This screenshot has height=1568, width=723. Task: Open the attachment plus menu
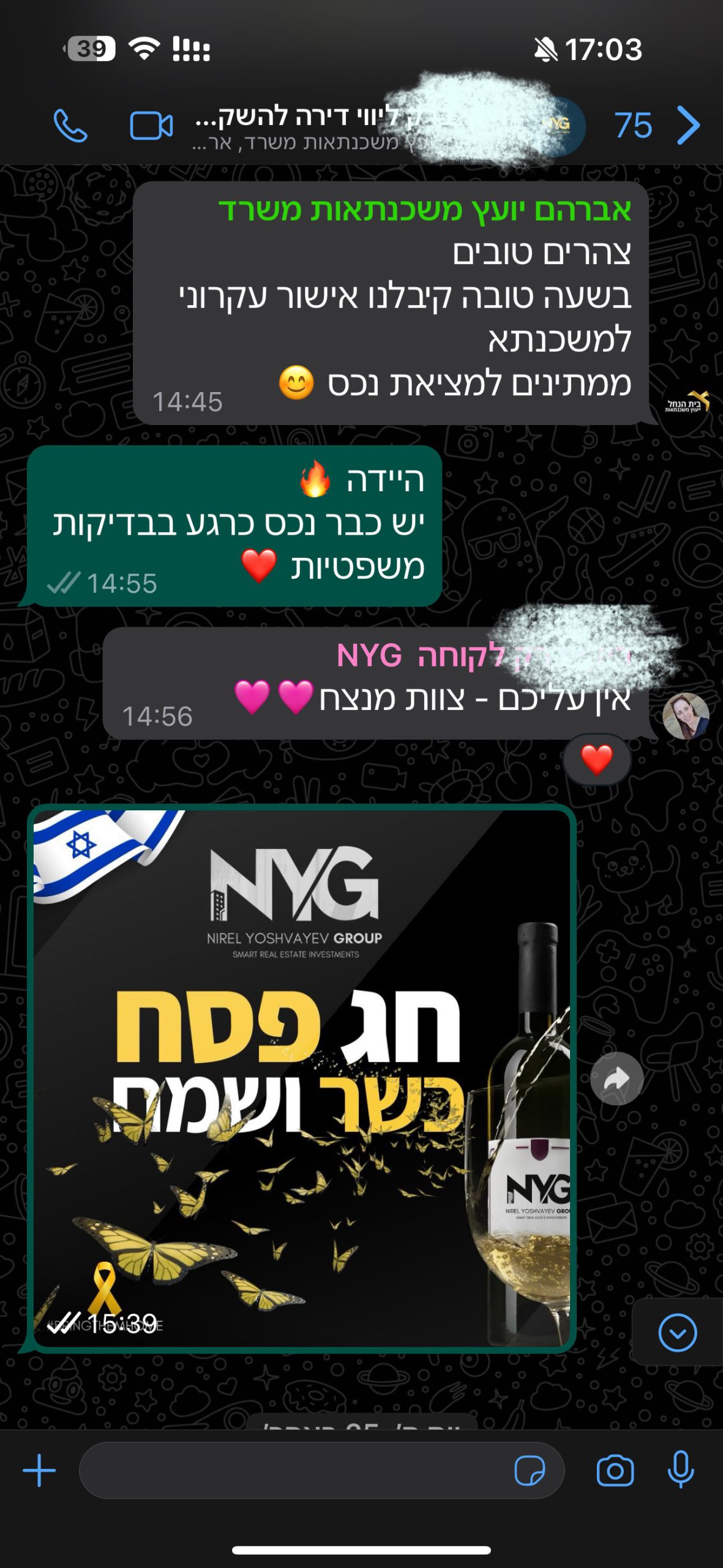click(39, 1470)
